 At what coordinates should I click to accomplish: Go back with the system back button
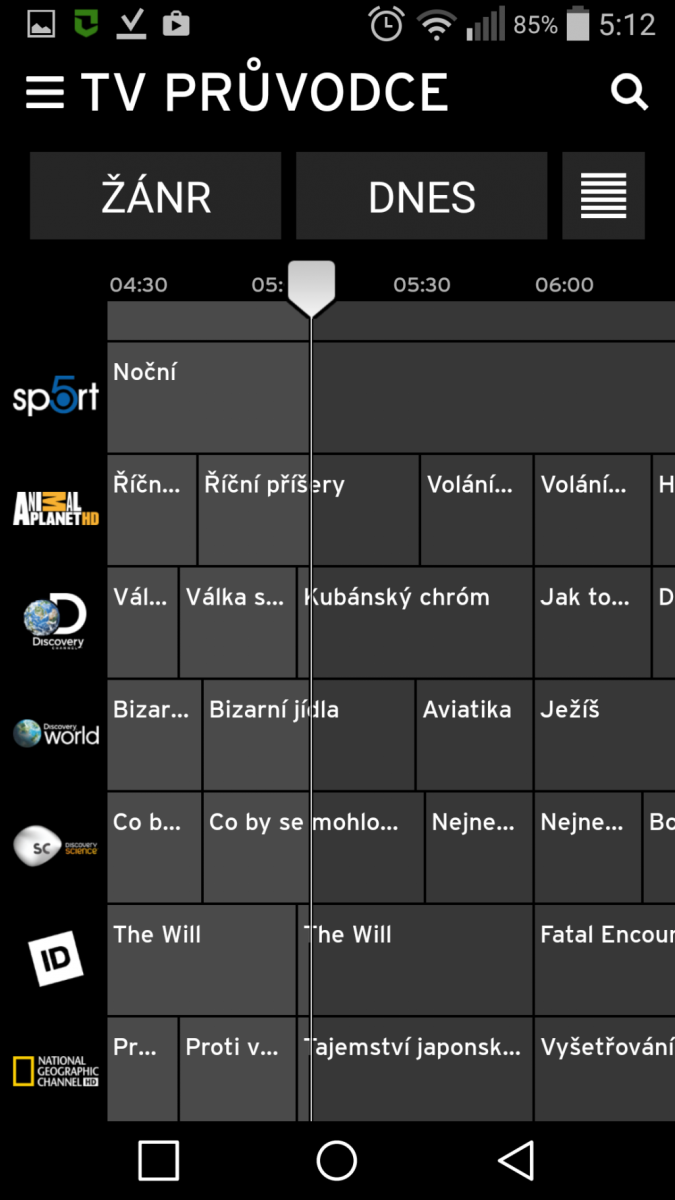tap(516, 1161)
